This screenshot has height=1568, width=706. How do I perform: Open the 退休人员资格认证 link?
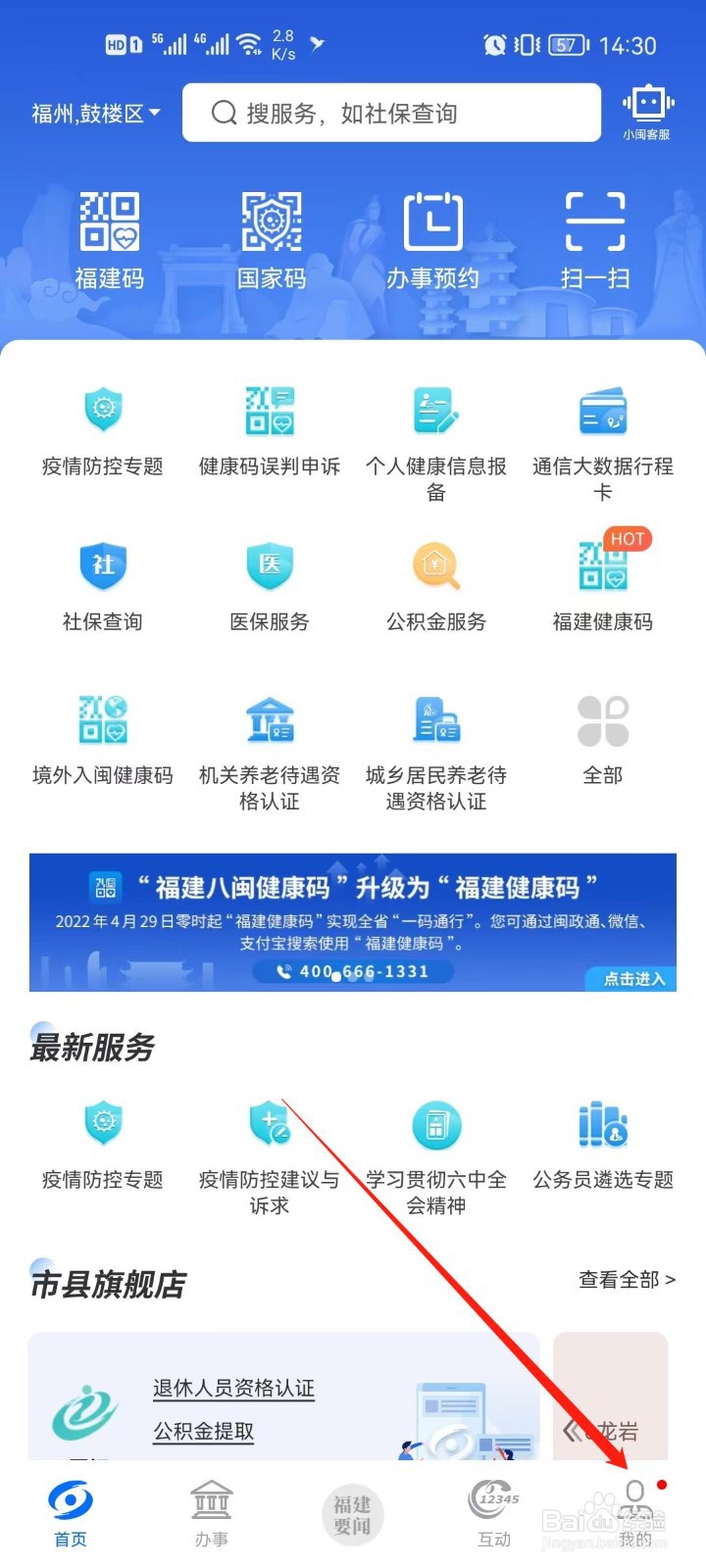(x=232, y=1388)
